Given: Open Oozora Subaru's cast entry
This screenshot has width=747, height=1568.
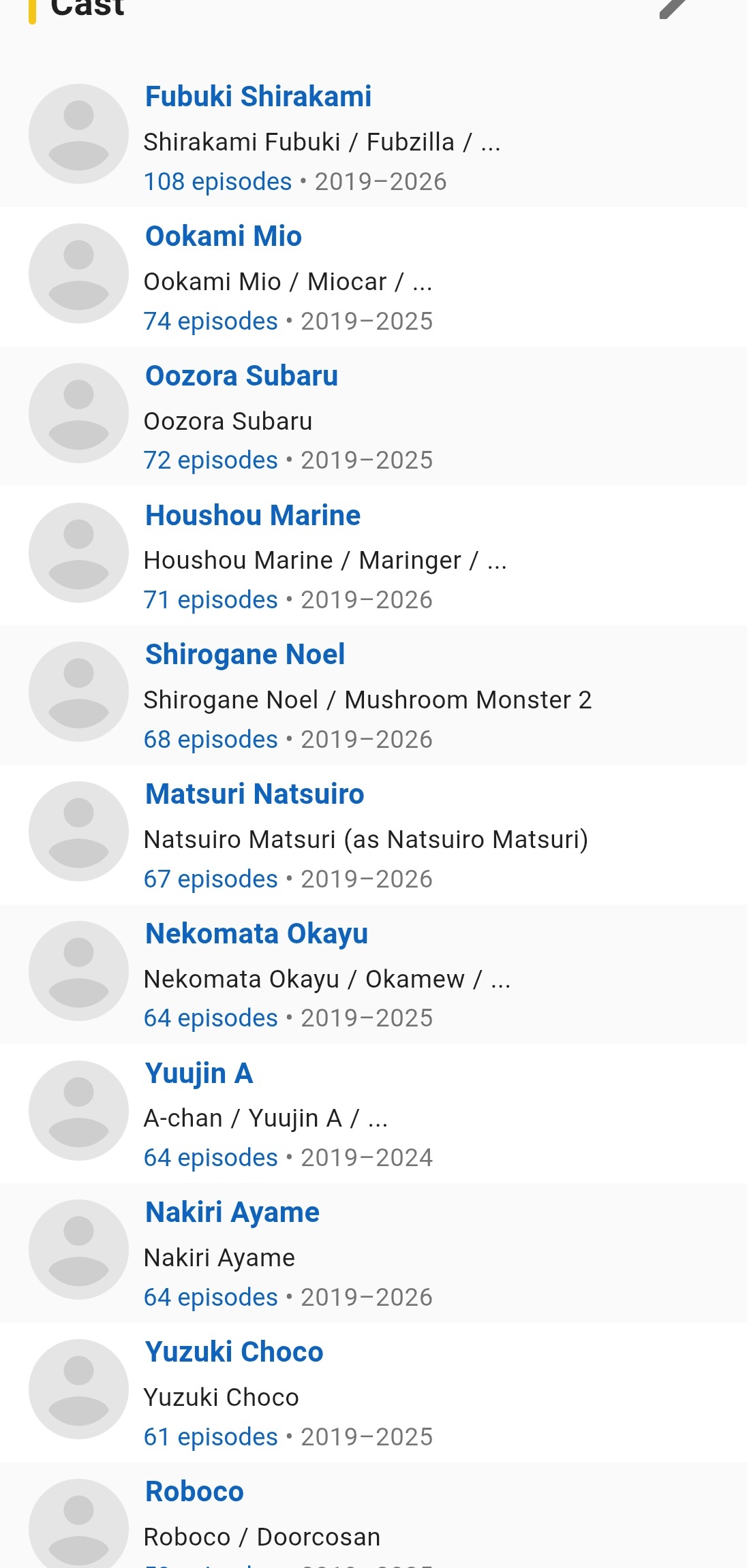Looking at the screenshot, I should point(242,375).
